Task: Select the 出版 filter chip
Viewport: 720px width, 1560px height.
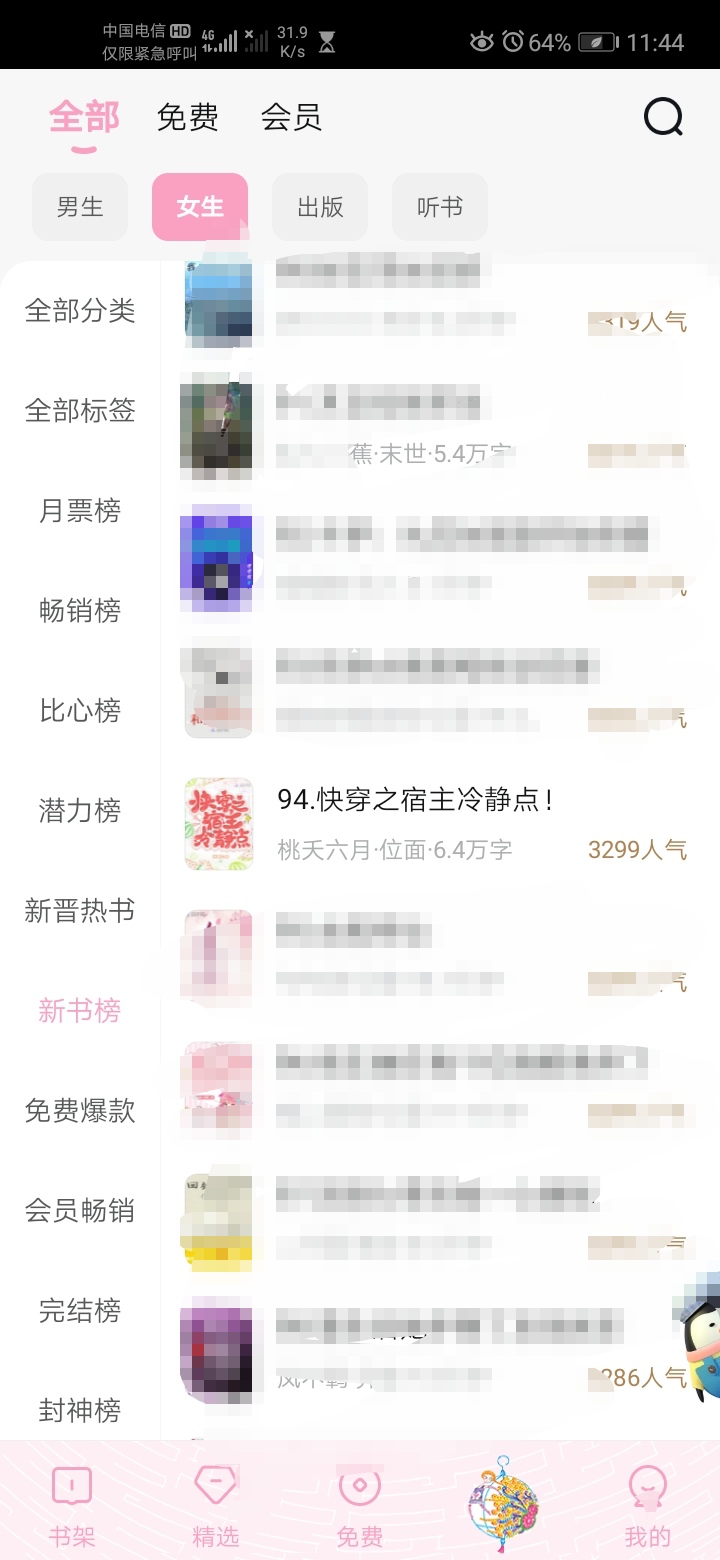Action: 320,207
